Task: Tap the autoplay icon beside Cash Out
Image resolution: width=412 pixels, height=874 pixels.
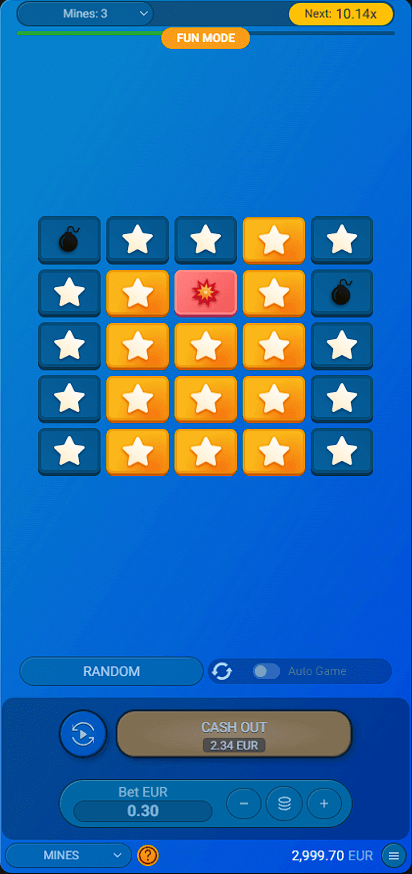Action: pyautogui.click(x=83, y=734)
